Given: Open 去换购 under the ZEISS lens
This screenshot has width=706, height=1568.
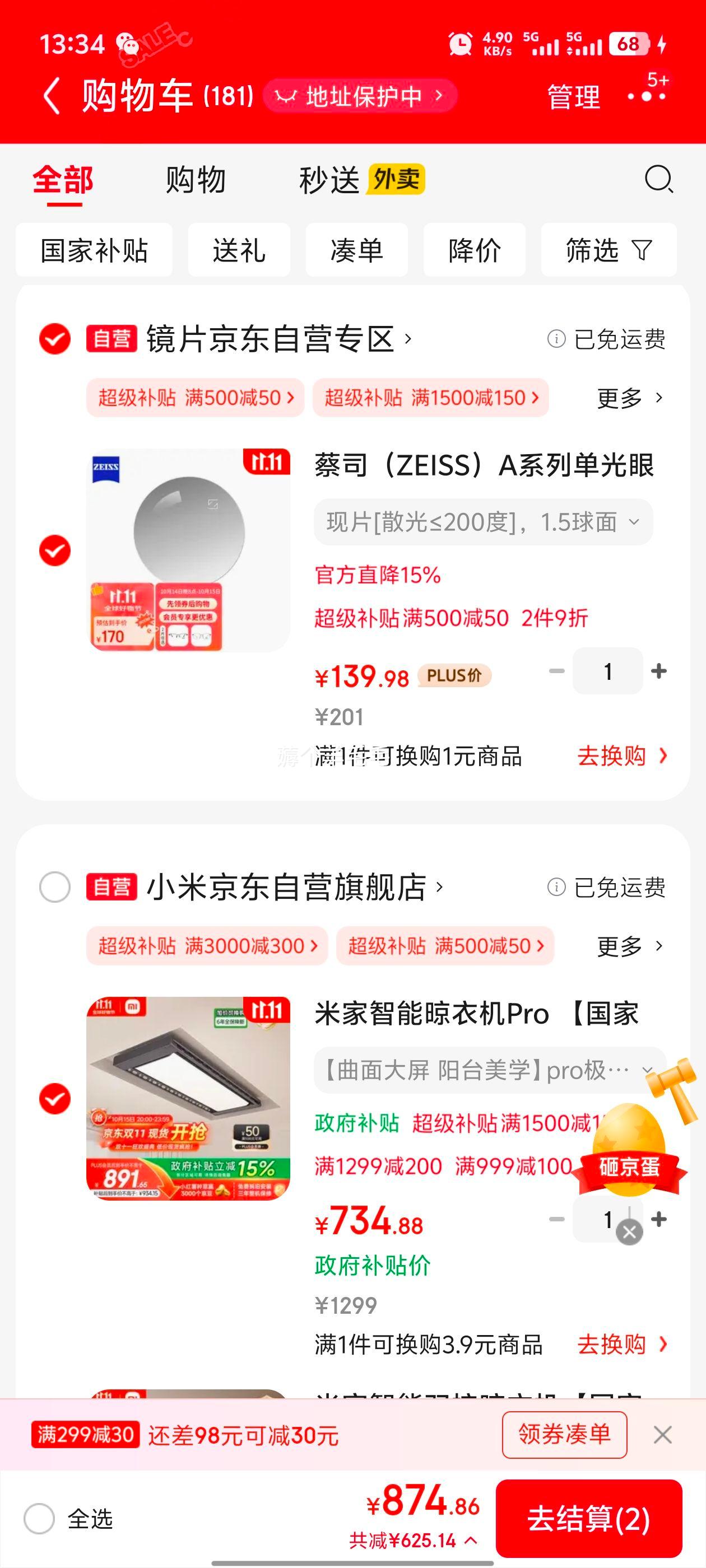Looking at the screenshot, I should point(621,756).
